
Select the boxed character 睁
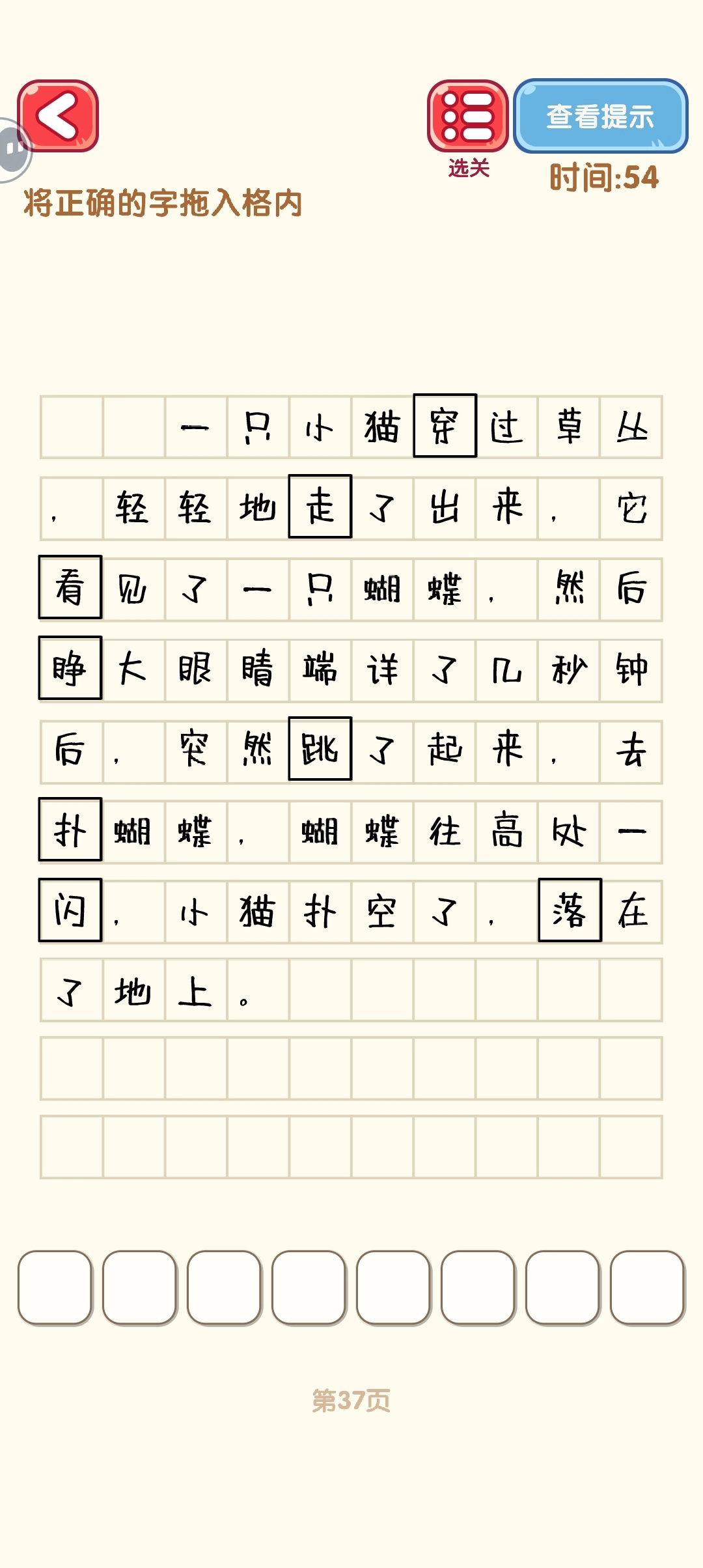click(x=70, y=668)
